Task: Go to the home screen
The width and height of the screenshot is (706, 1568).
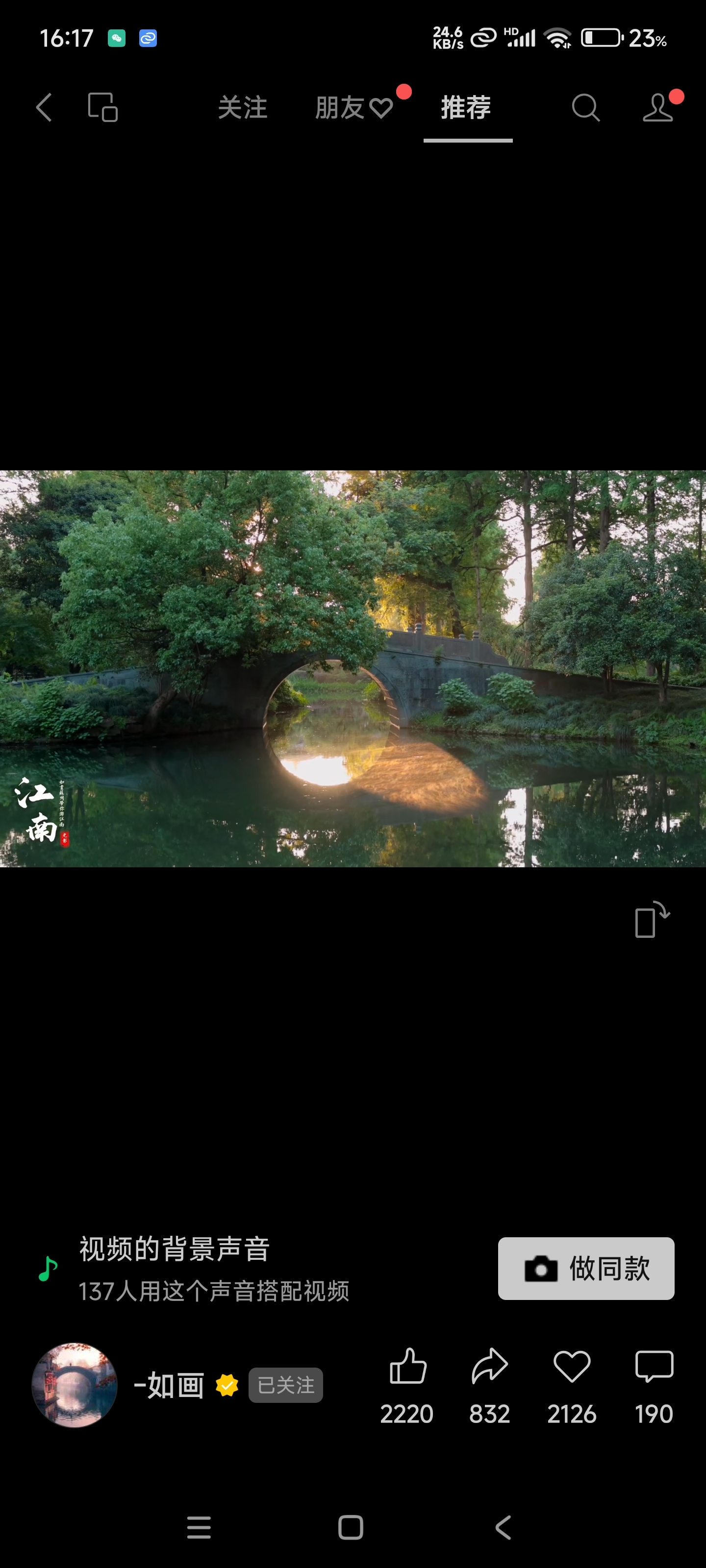Action: point(351,1527)
